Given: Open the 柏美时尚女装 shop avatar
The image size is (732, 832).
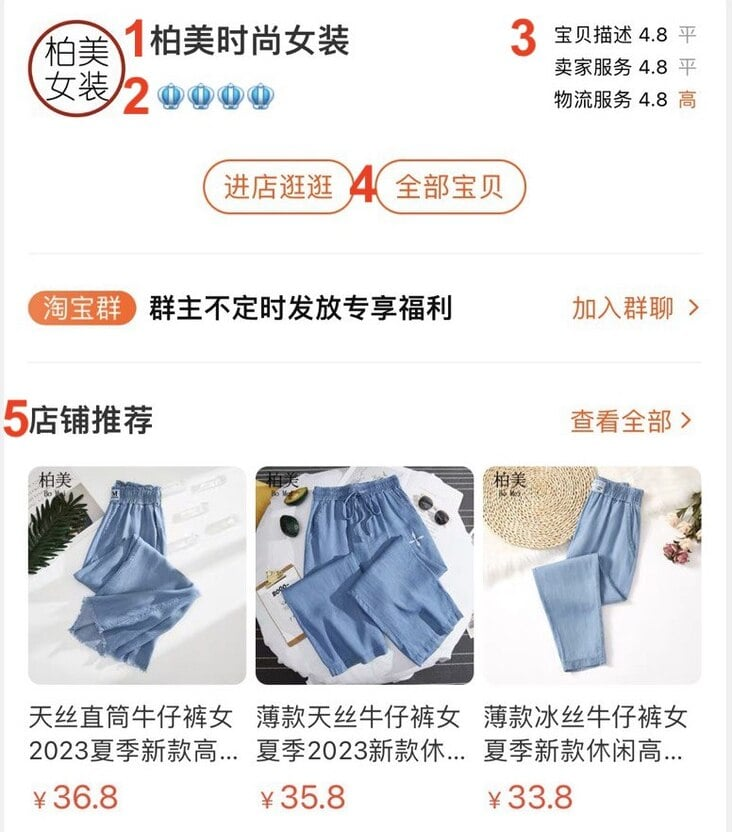Looking at the screenshot, I should [76, 69].
